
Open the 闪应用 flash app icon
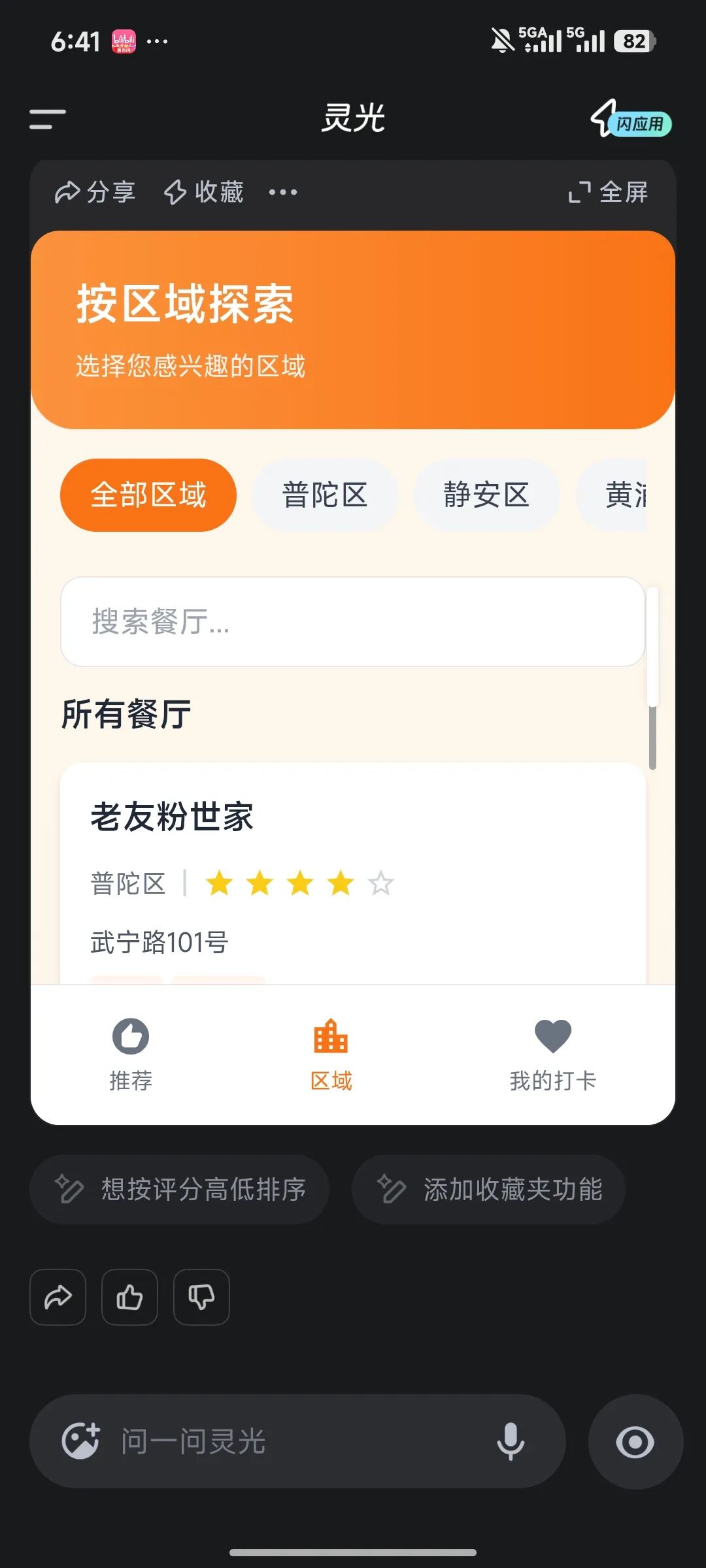click(631, 119)
